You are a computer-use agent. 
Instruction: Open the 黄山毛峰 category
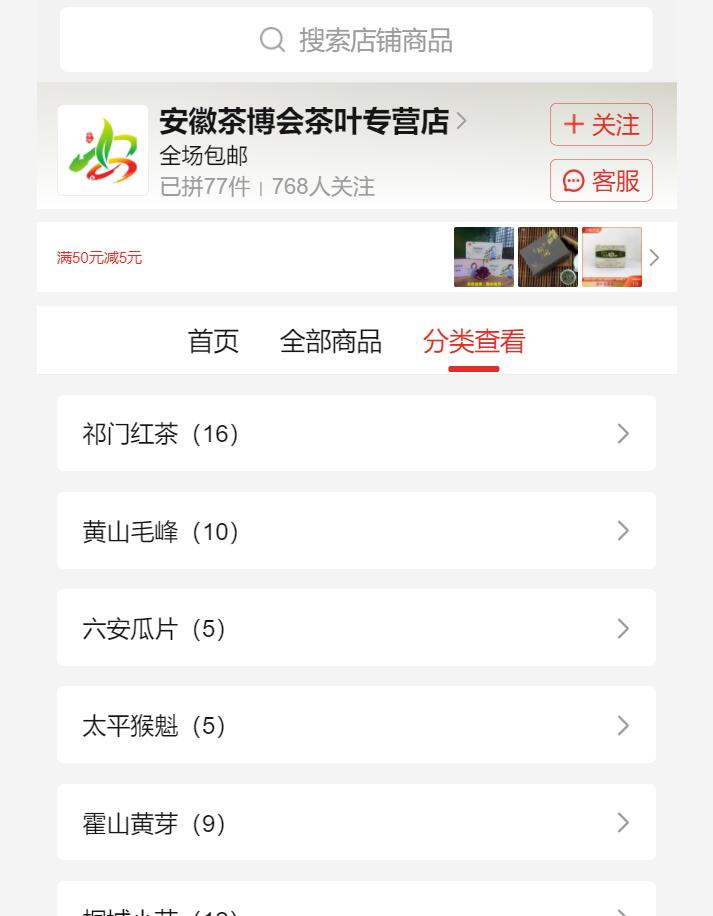pyautogui.click(x=356, y=531)
